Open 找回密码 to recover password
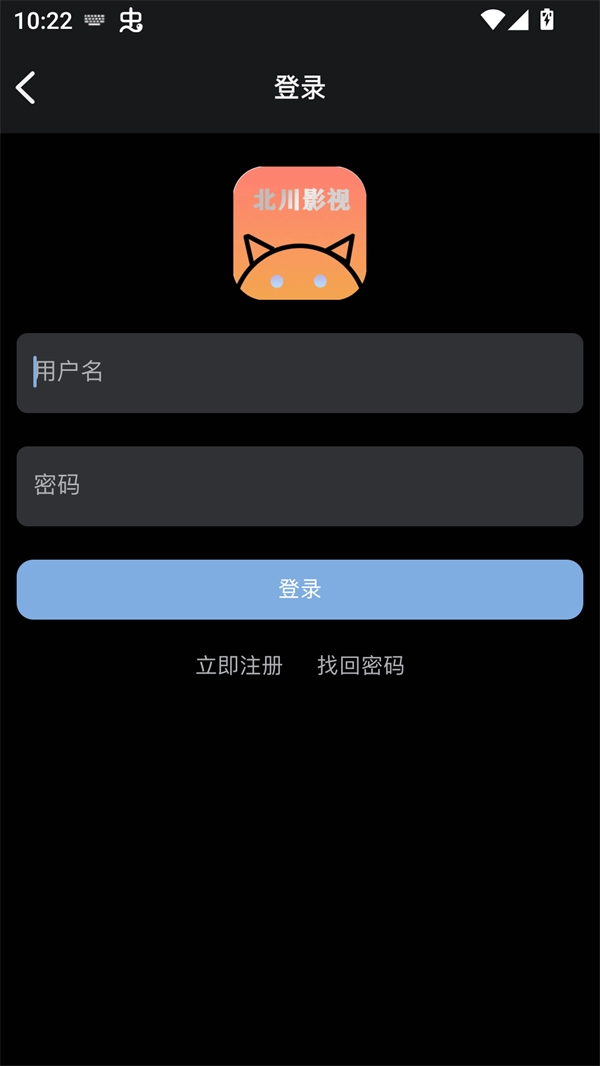The width and height of the screenshot is (600, 1066). [x=360, y=666]
